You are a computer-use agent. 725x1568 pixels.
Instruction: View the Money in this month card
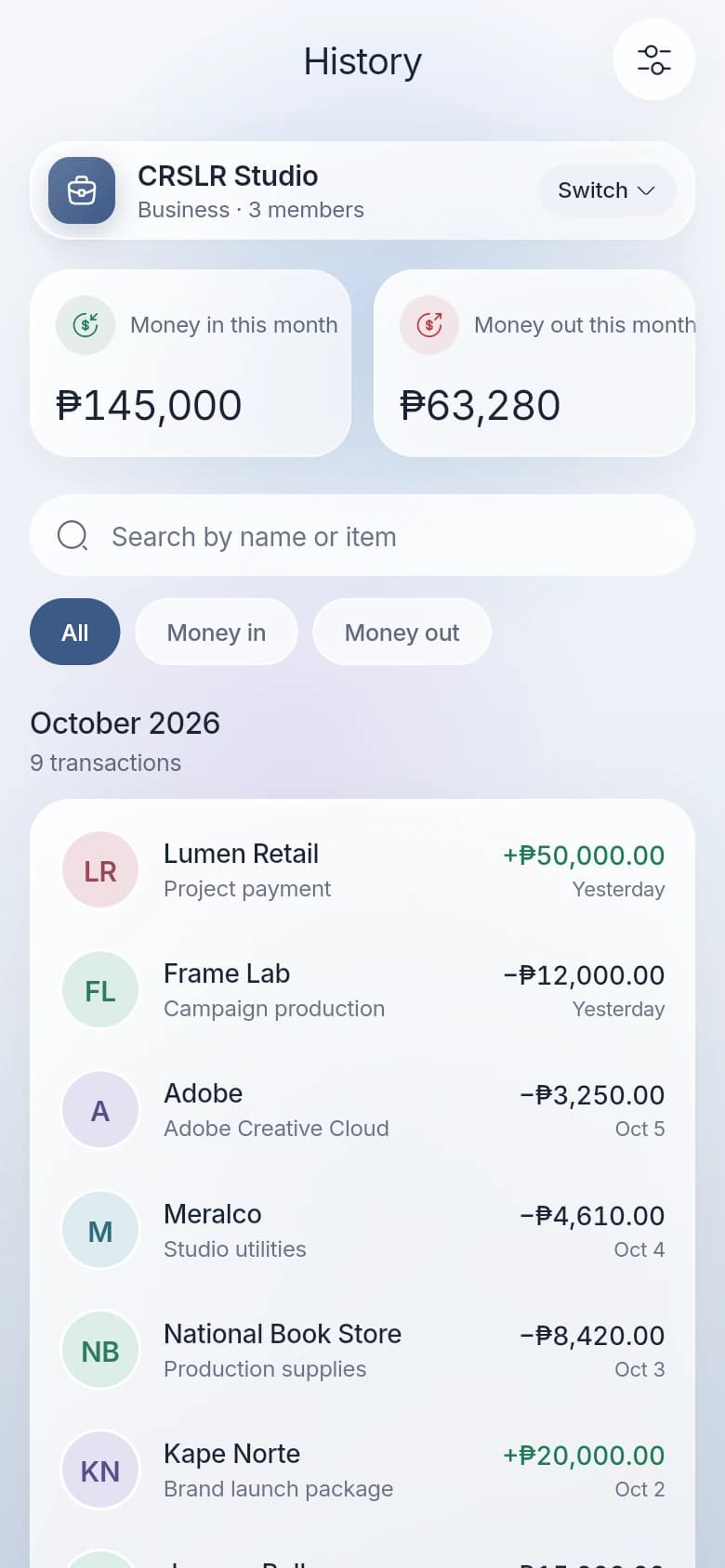point(191,363)
